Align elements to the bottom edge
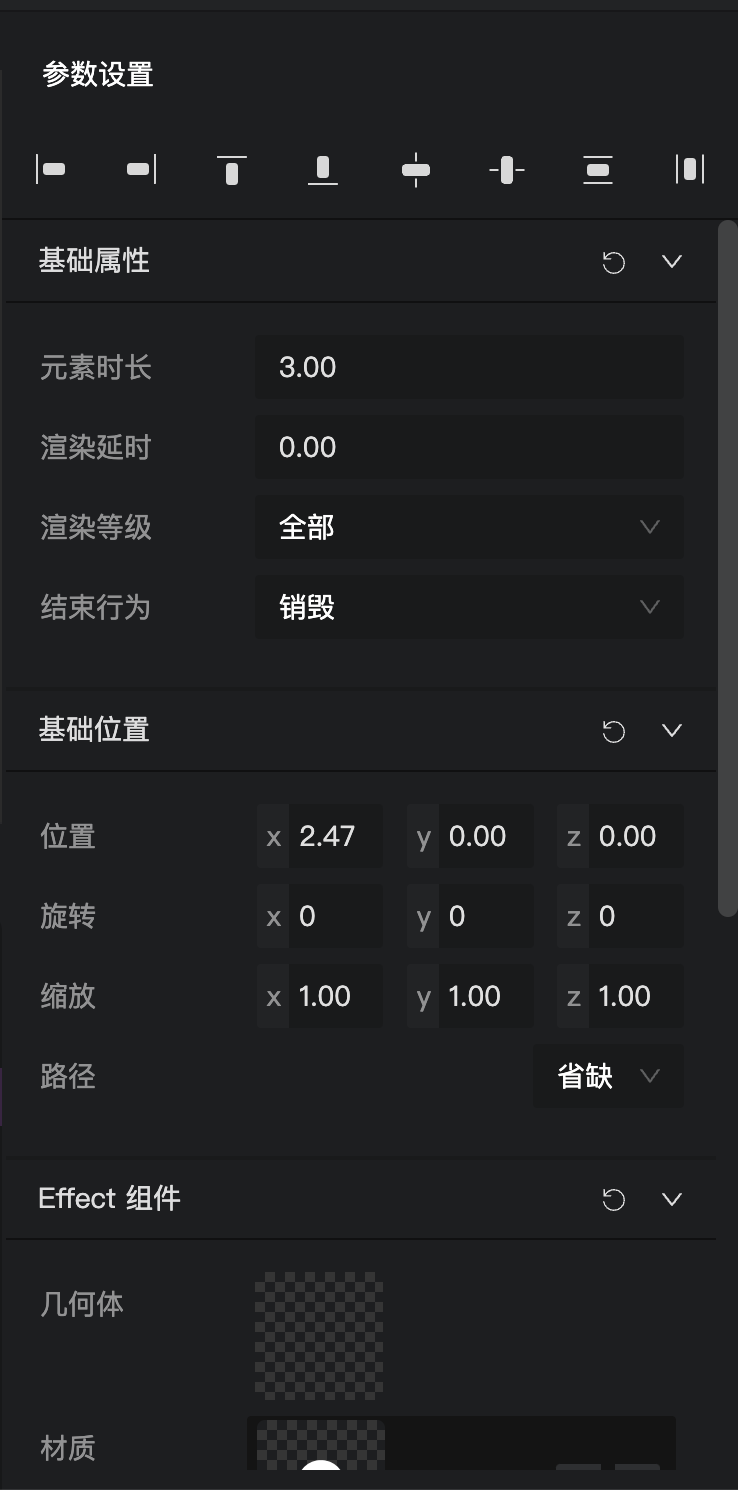The image size is (738, 1490). [x=322, y=169]
